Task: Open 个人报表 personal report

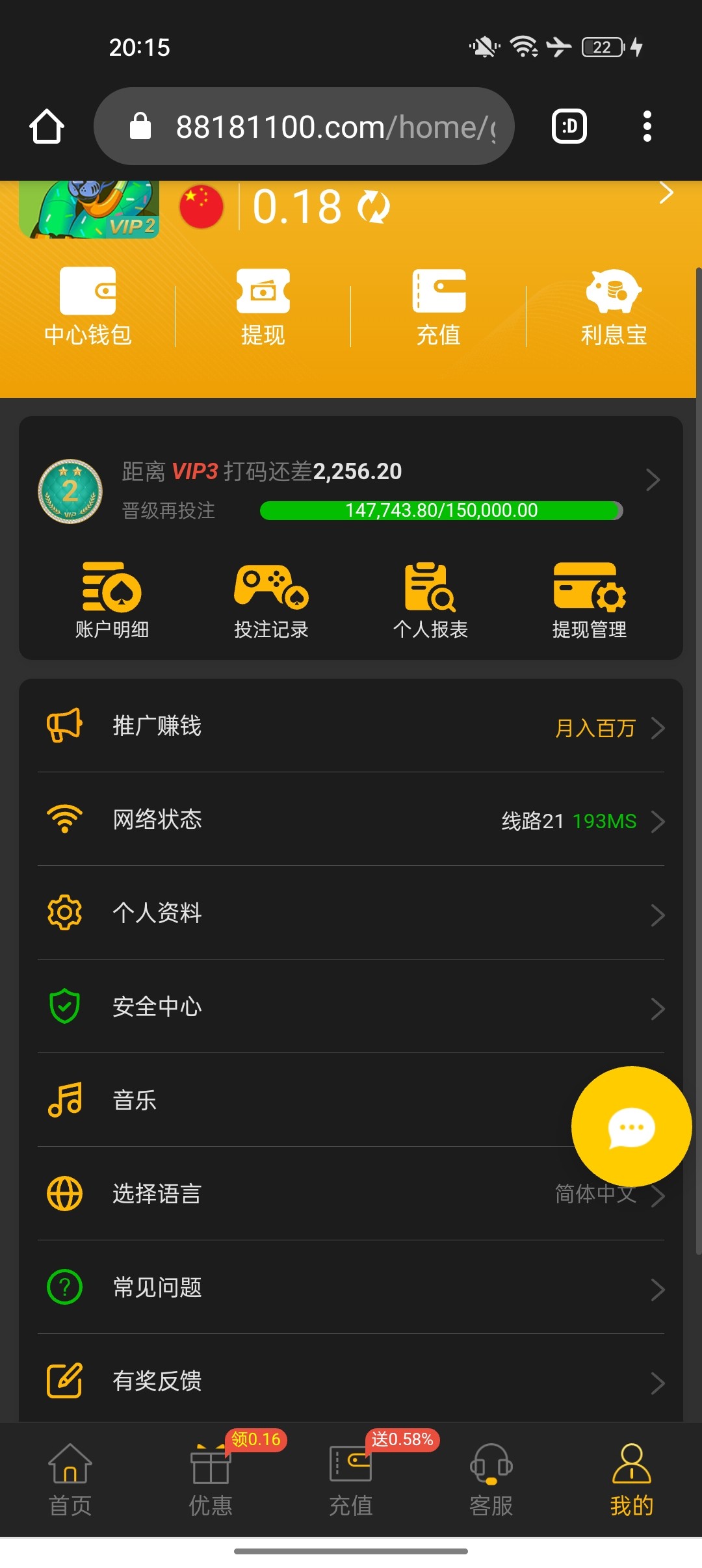Action: [x=430, y=601]
